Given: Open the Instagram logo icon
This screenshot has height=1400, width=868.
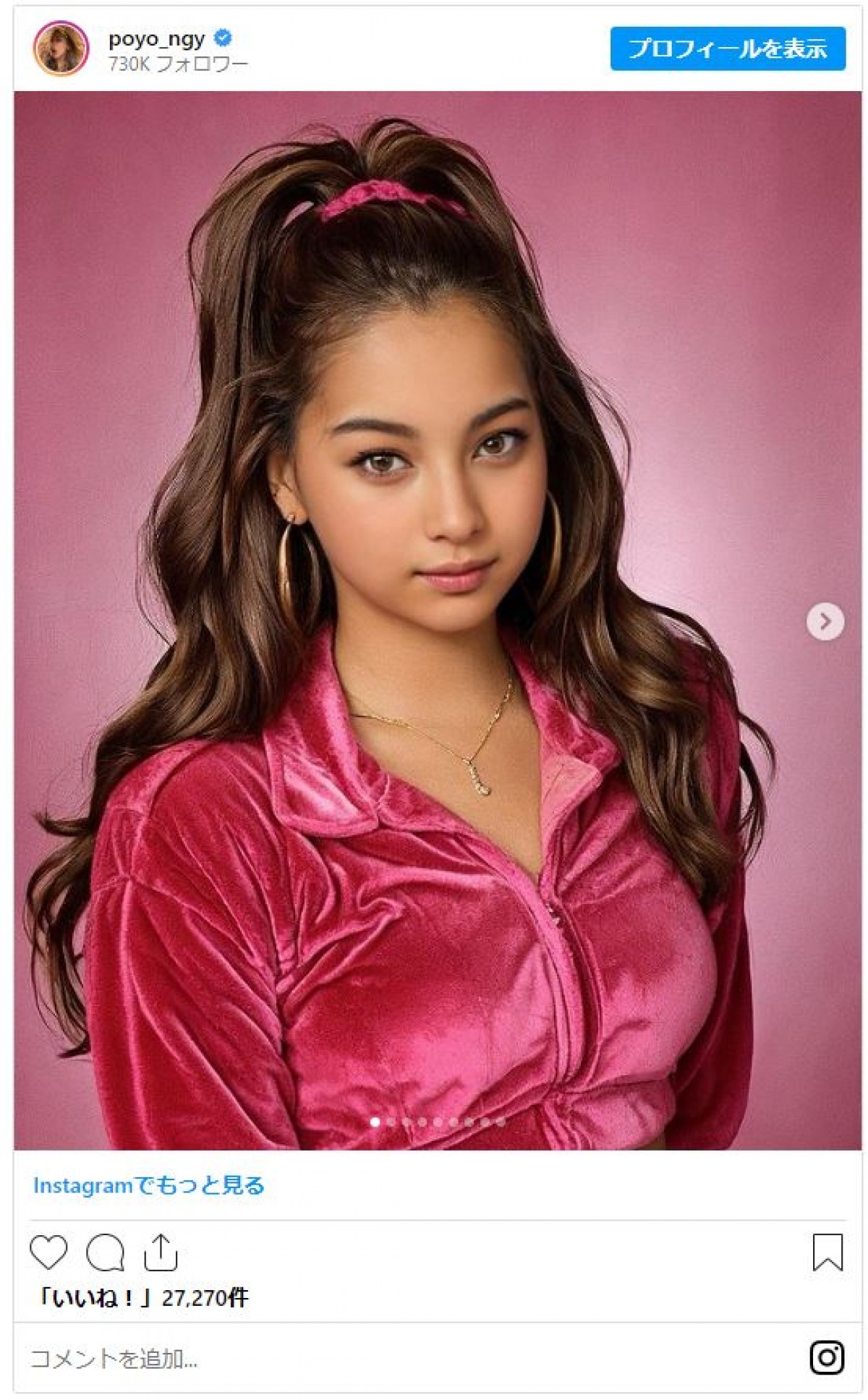Looking at the screenshot, I should (x=827, y=1357).
